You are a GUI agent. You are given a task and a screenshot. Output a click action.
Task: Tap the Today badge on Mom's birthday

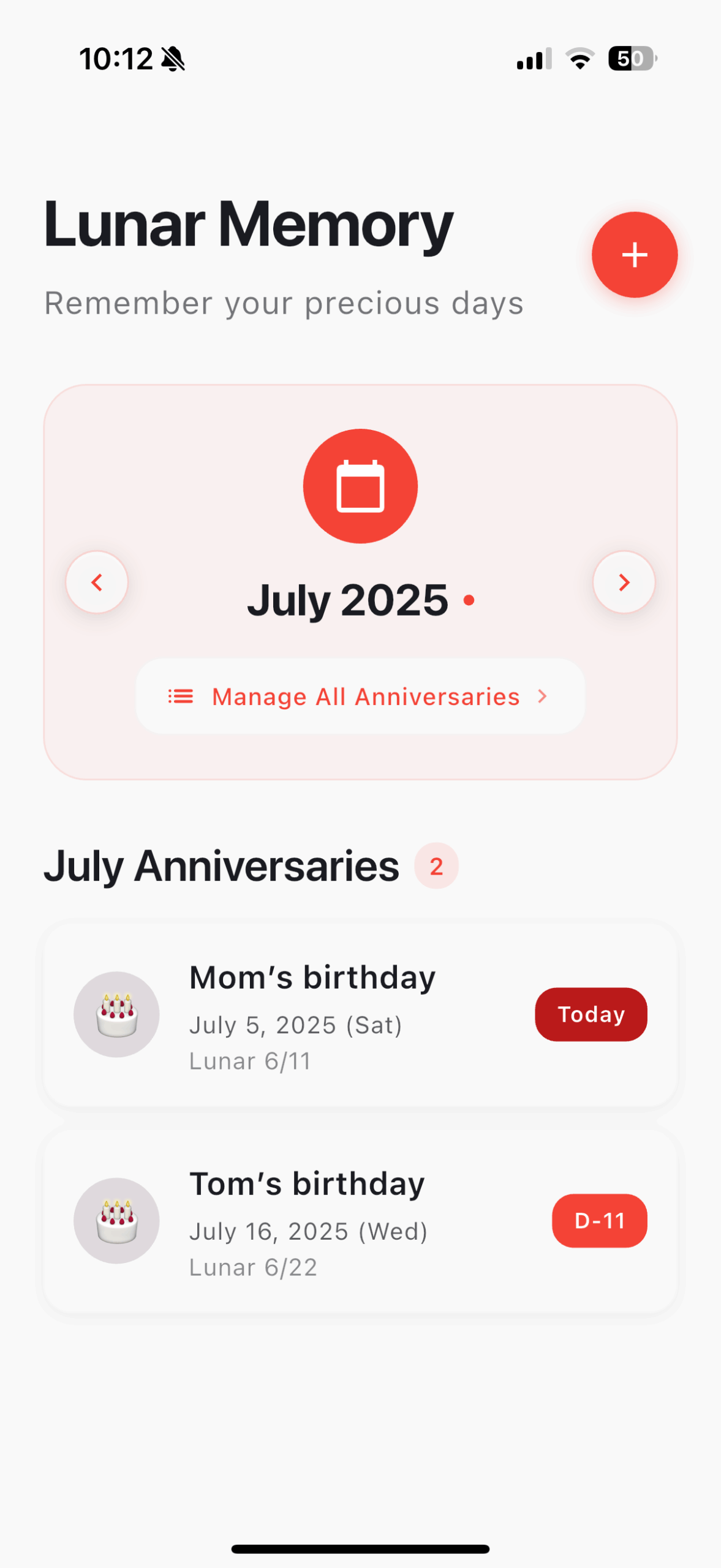click(590, 1014)
